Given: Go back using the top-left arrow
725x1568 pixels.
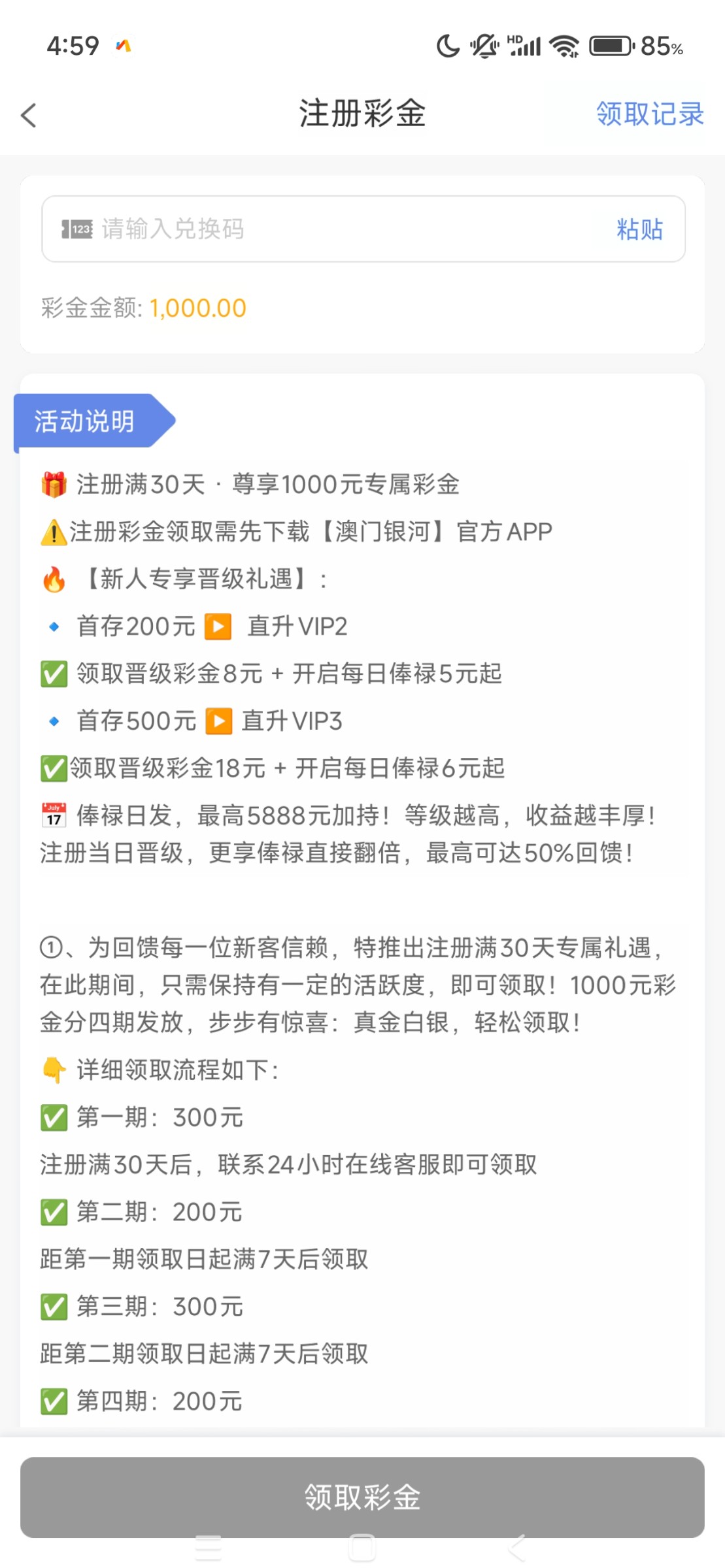Looking at the screenshot, I should pyautogui.click(x=29, y=116).
